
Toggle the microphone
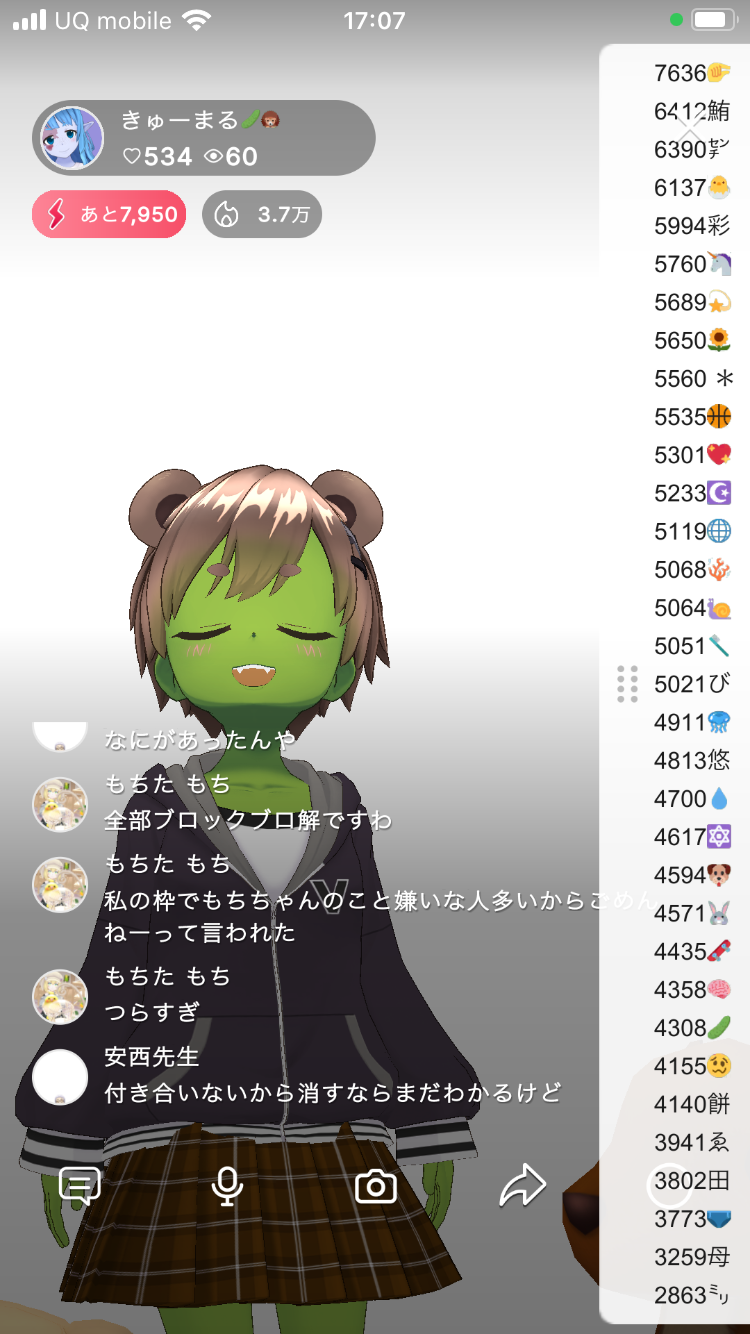pyautogui.click(x=228, y=1186)
